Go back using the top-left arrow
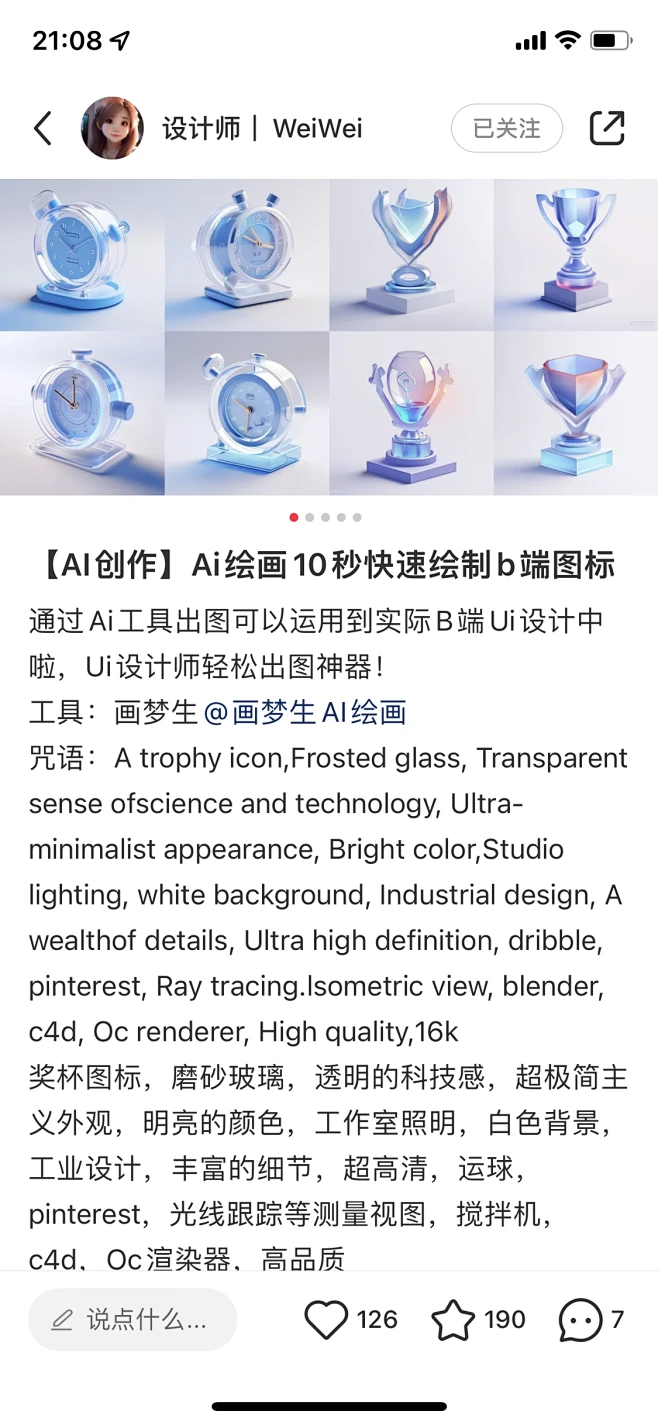The width and height of the screenshot is (658, 1425). (42, 129)
